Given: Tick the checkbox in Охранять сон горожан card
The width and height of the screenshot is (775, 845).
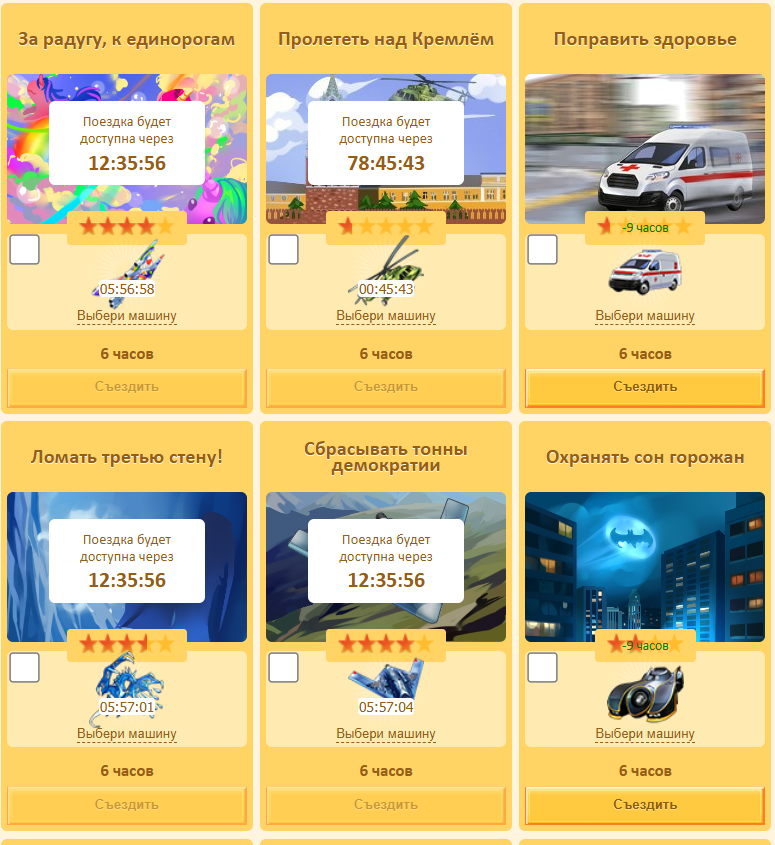Looking at the screenshot, I should click(x=542, y=667).
